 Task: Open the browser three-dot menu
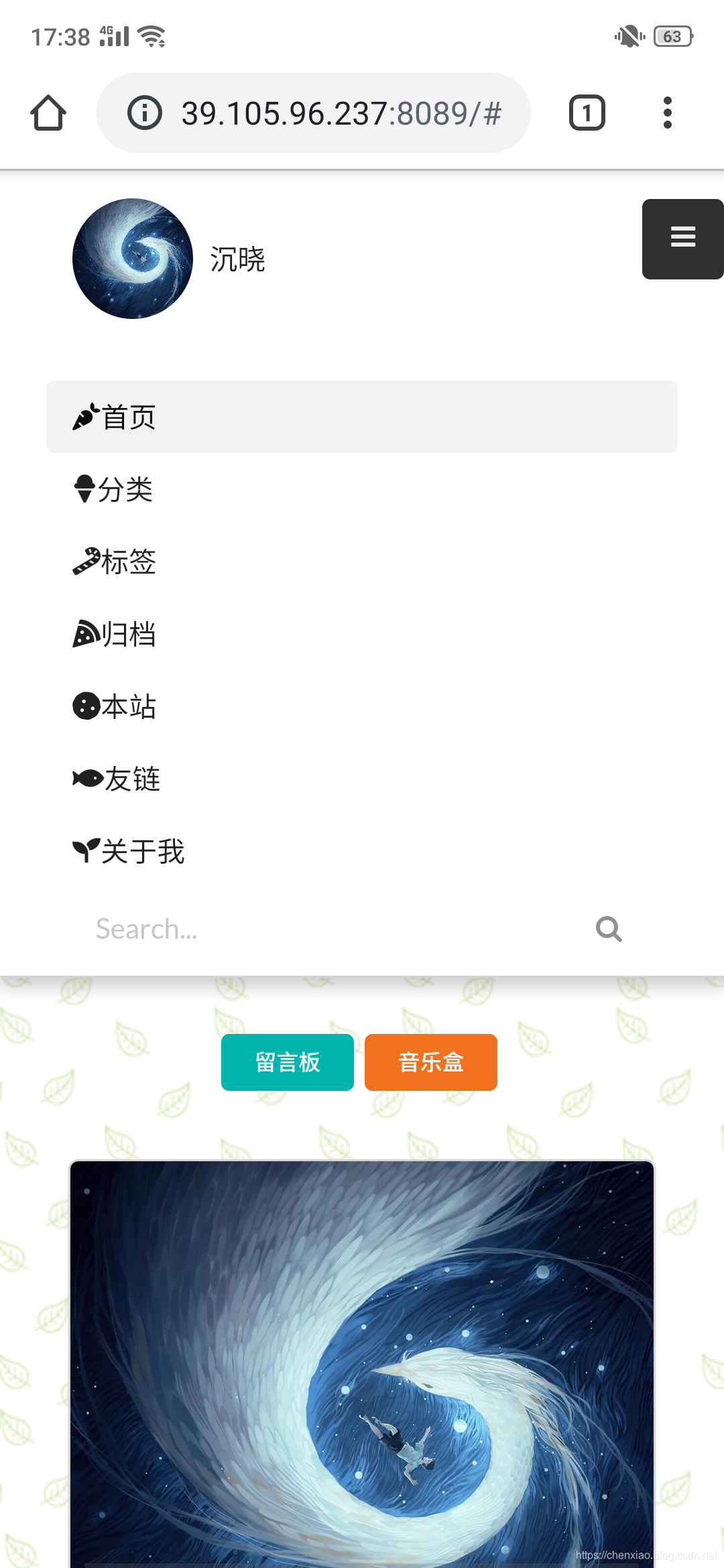click(667, 112)
